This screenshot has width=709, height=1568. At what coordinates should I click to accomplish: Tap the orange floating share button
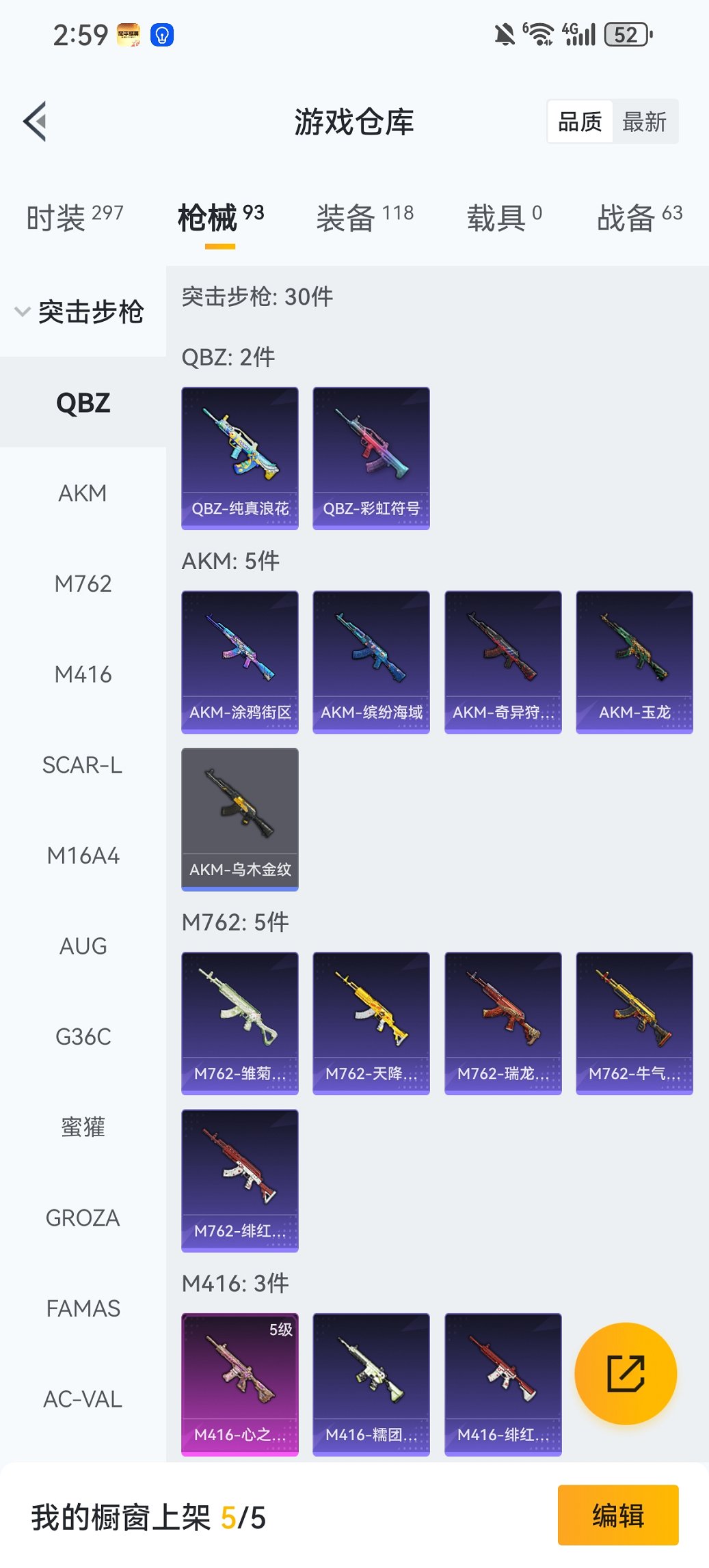(x=626, y=1373)
